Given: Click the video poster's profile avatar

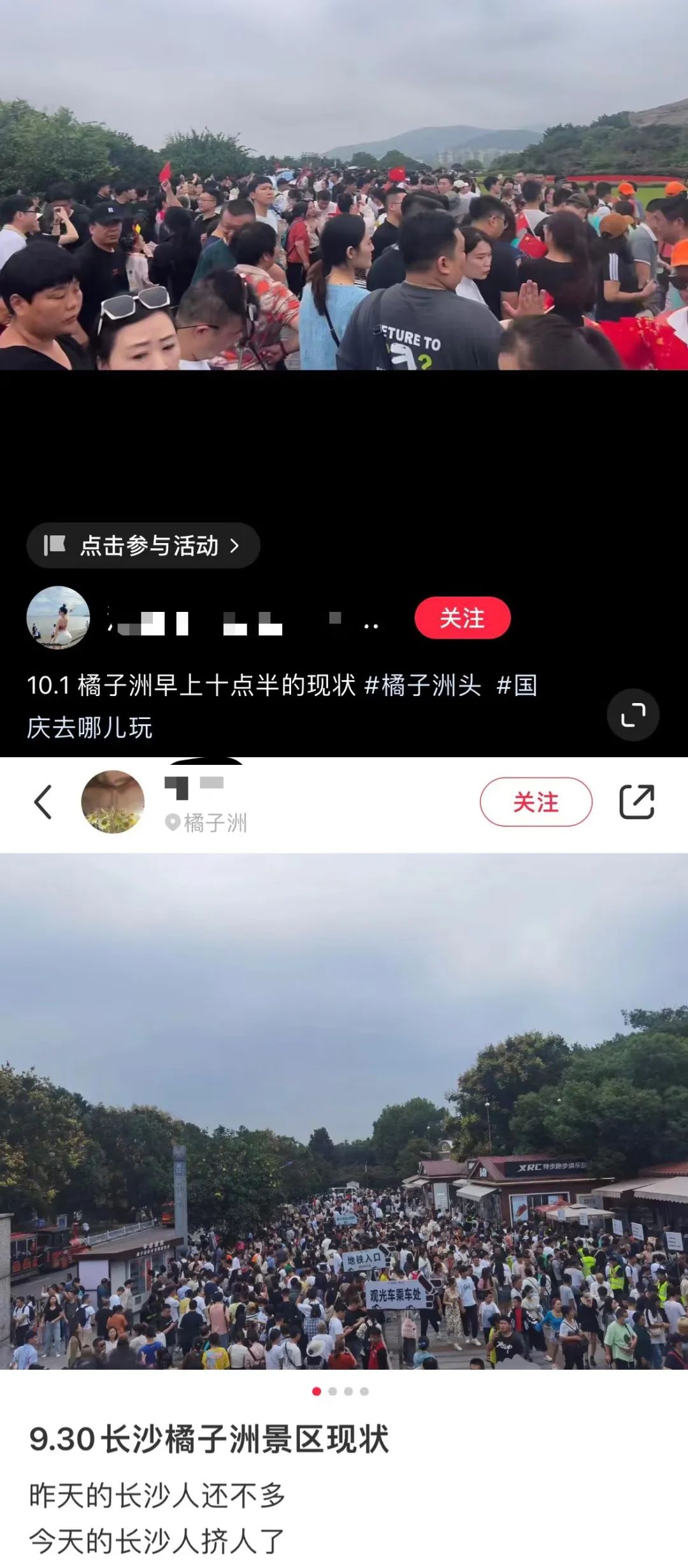Looking at the screenshot, I should coord(57,617).
